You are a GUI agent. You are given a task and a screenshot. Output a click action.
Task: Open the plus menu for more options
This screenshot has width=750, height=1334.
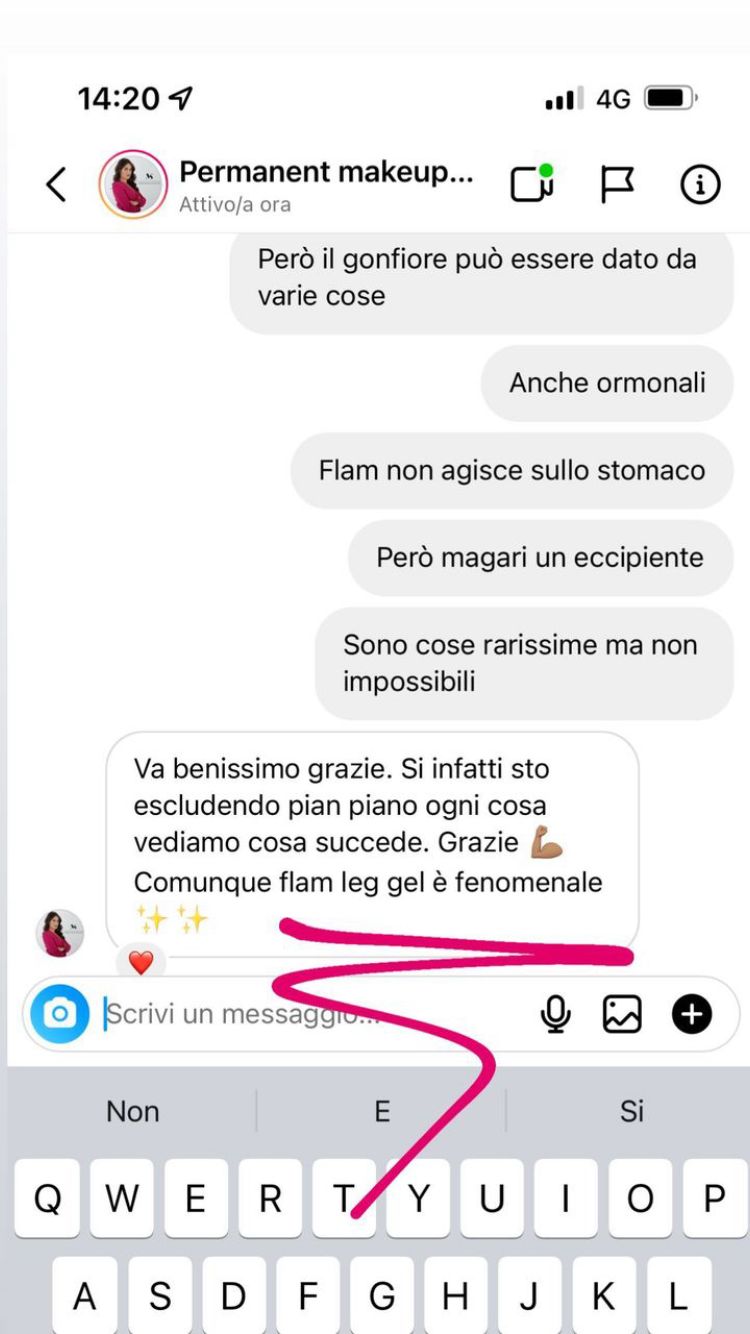click(x=691, y=1014)
